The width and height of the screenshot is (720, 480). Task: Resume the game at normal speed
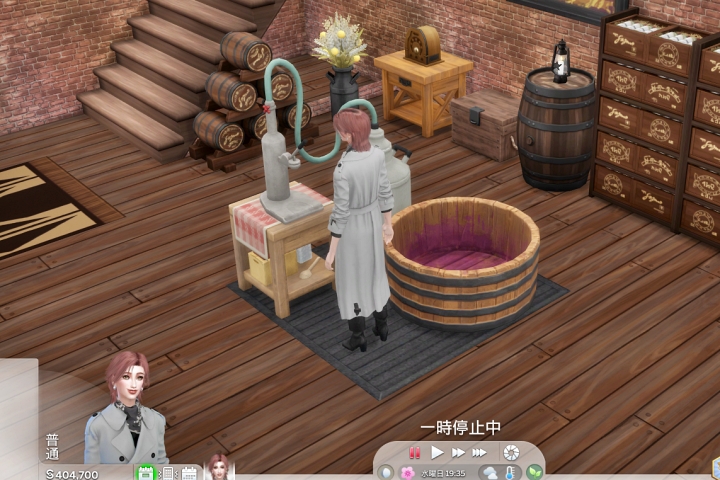click(x=437, y=453)
